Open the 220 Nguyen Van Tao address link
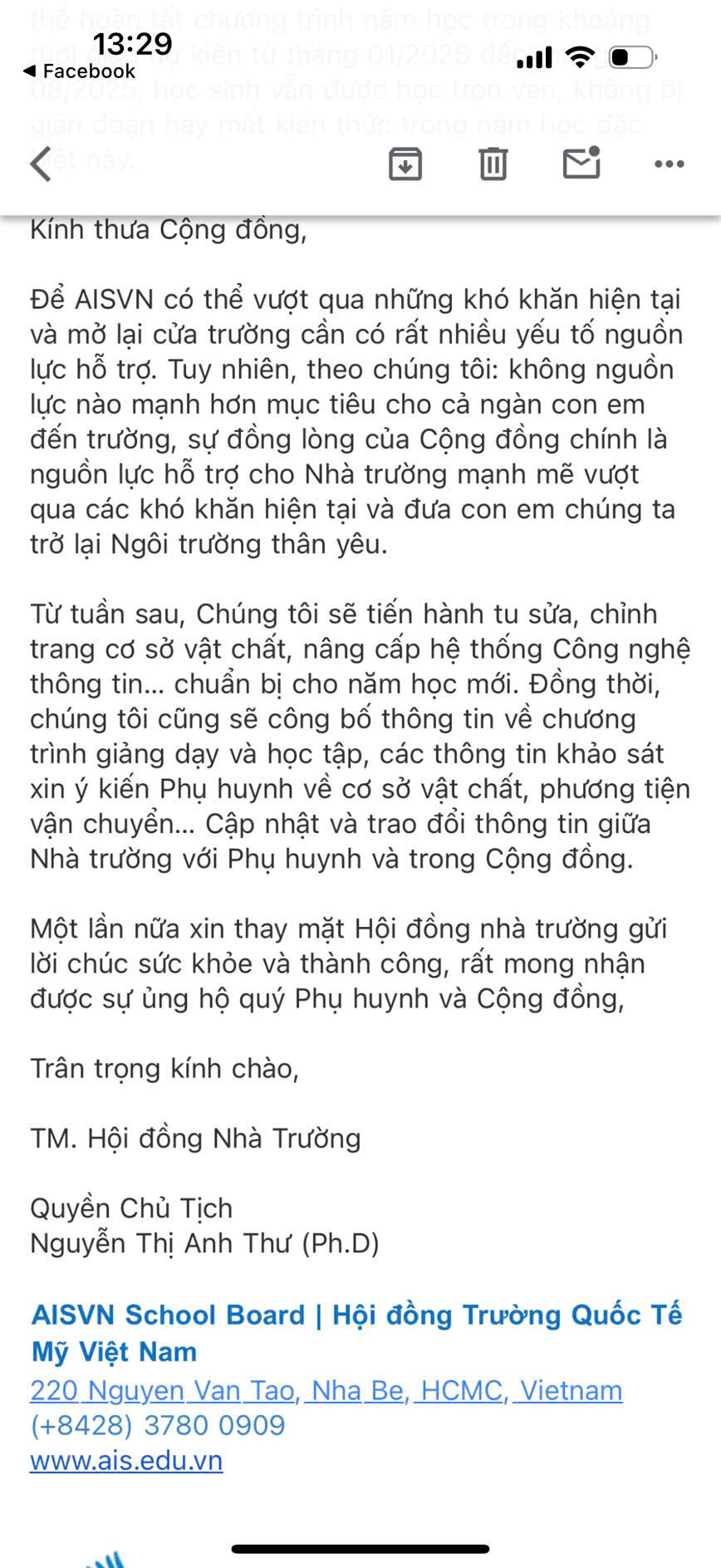Viewport: 721px width, 1568px height. pyautogui.click(x=326, y=1390)
